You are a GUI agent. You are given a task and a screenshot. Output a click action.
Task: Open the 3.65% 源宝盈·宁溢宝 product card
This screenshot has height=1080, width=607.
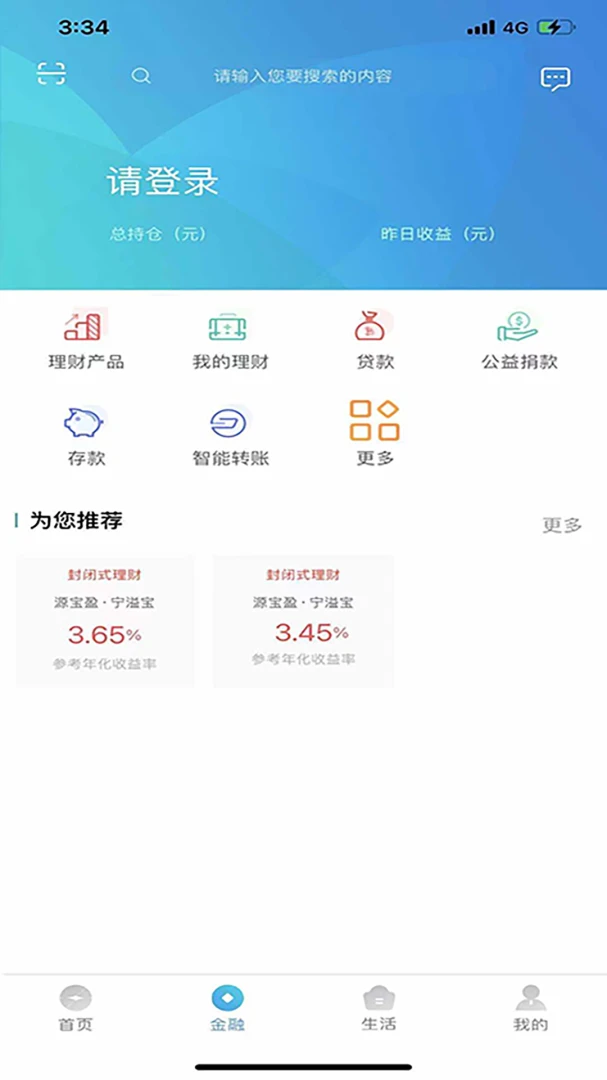105,621
